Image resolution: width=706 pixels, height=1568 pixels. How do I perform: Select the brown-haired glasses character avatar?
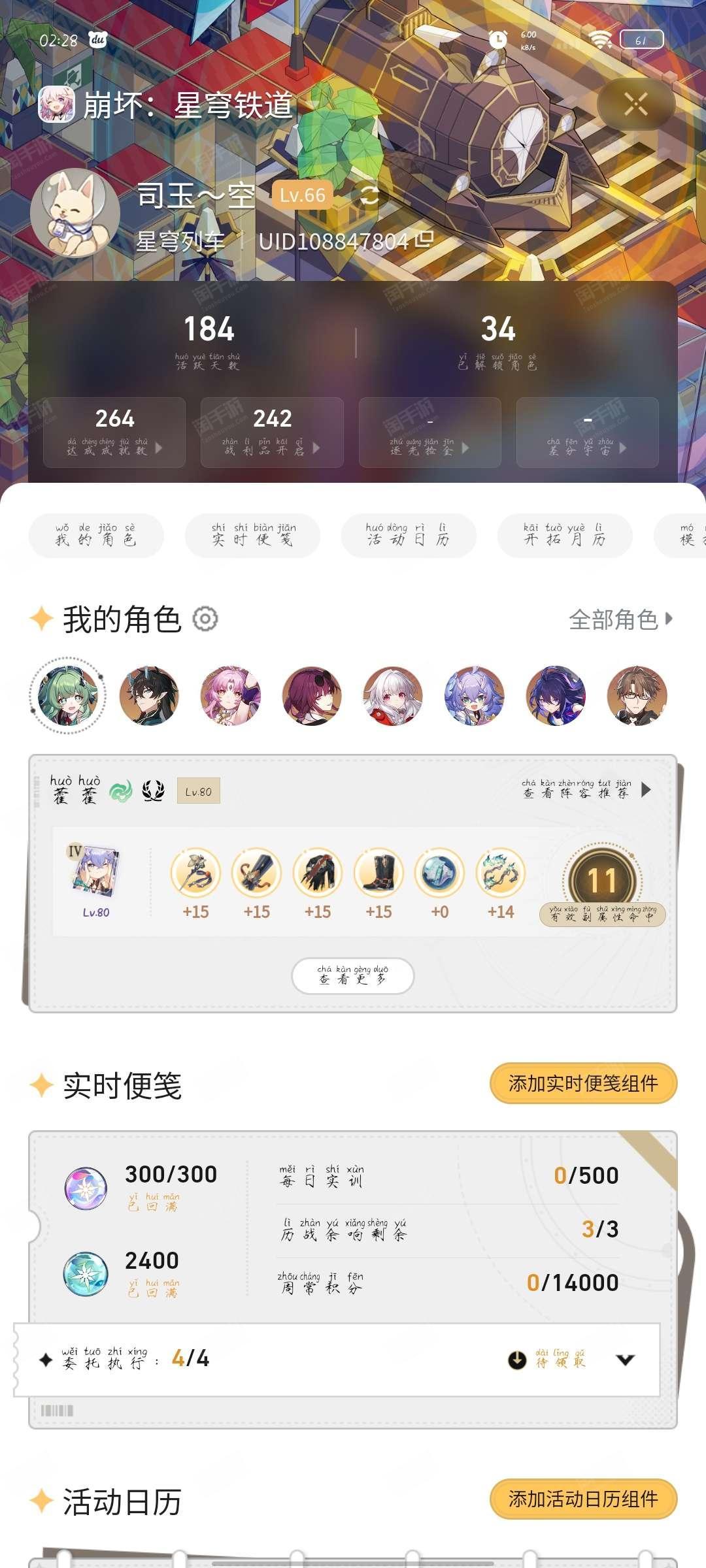pos(637,696)
